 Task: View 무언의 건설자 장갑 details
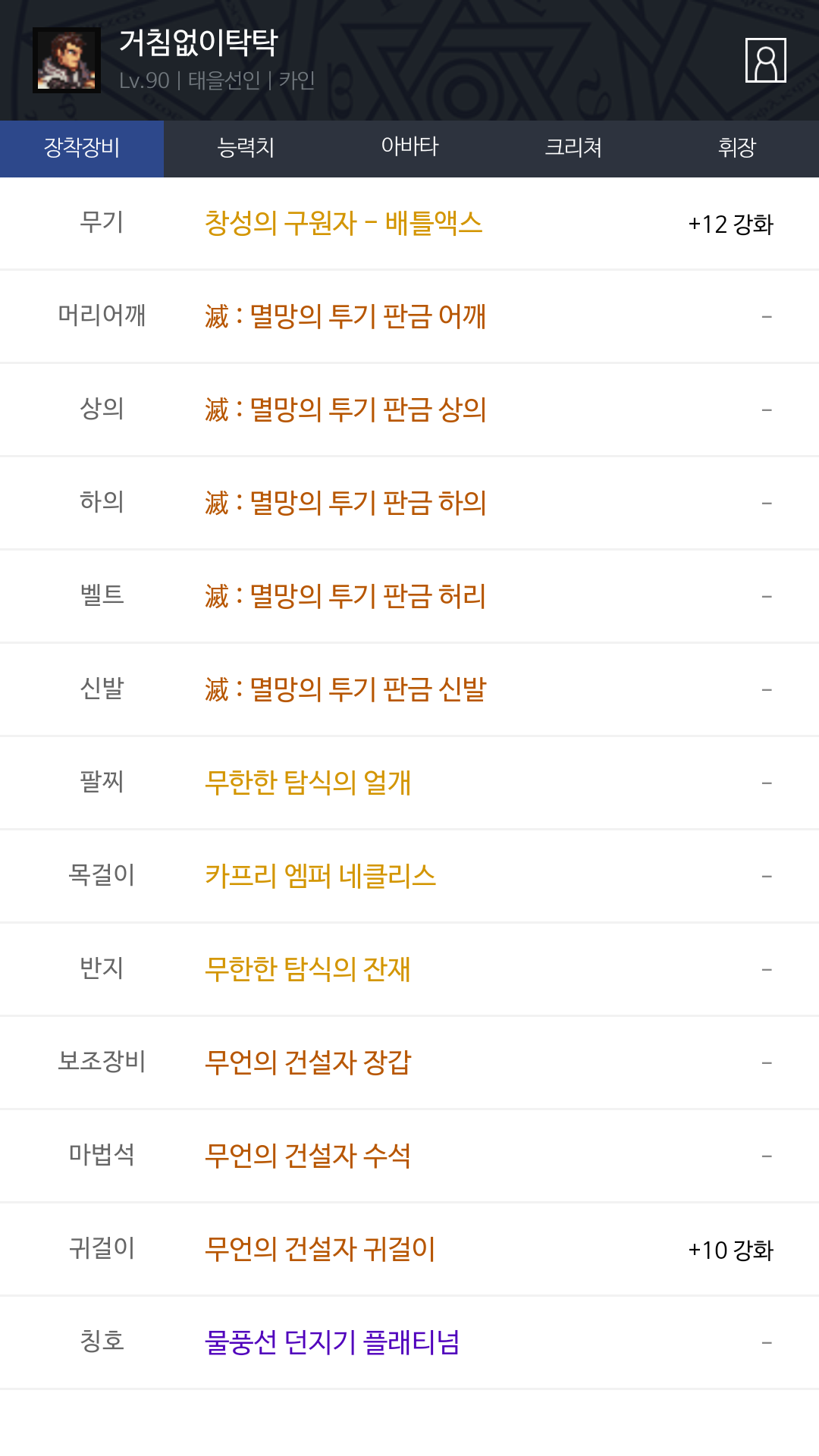pyautogui.click(x=308, y=1062)
